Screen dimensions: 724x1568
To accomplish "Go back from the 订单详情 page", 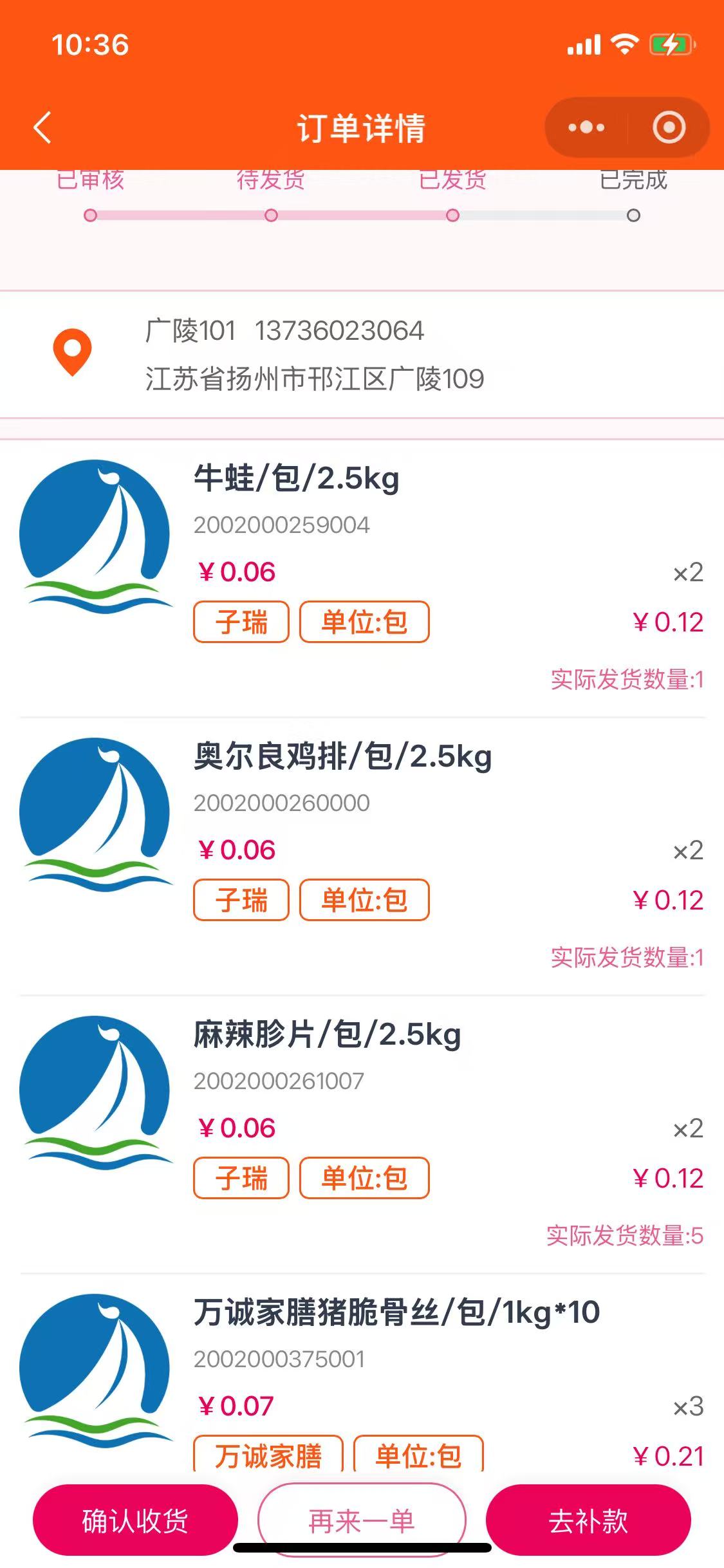I will 42,127.
